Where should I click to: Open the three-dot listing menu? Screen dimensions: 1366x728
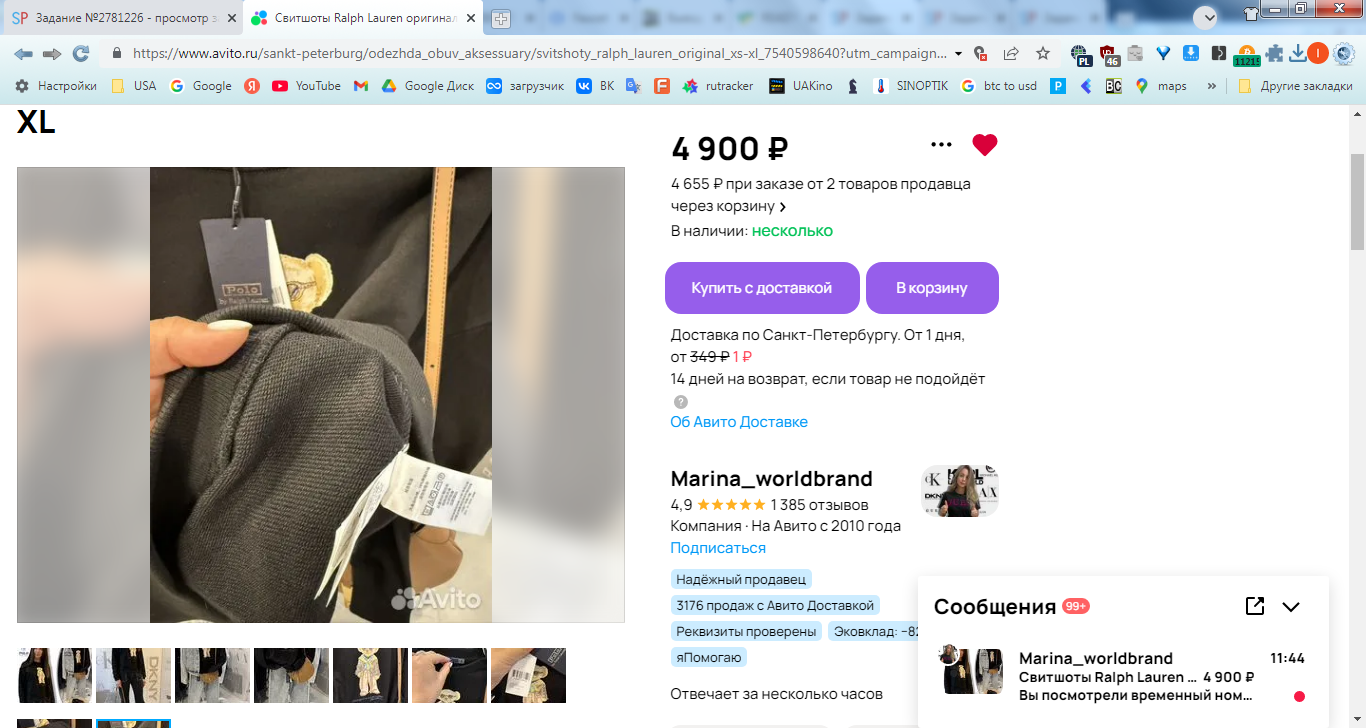click(x=941, y=145)
